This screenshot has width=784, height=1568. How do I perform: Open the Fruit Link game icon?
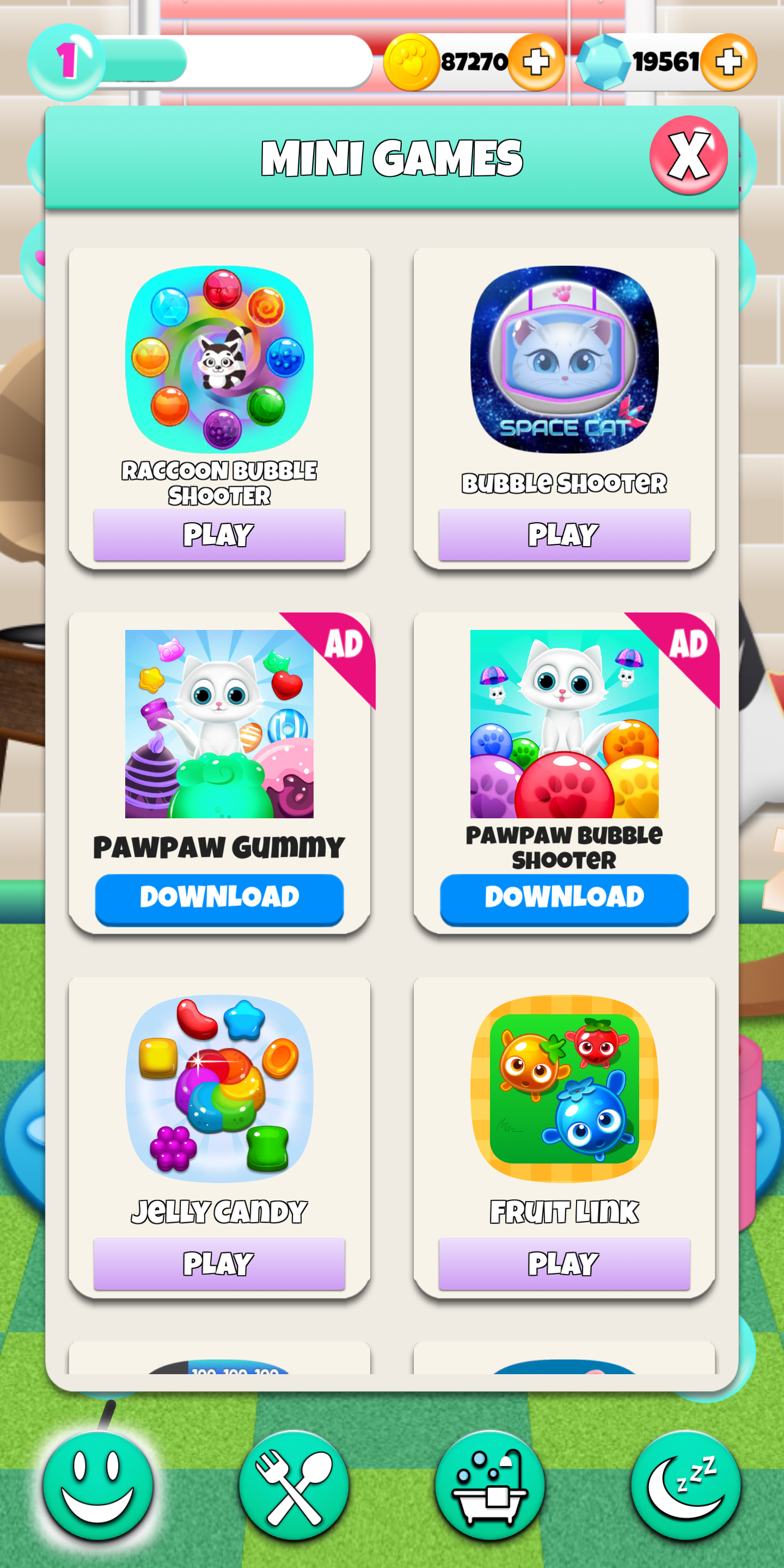click(563, 1088)
